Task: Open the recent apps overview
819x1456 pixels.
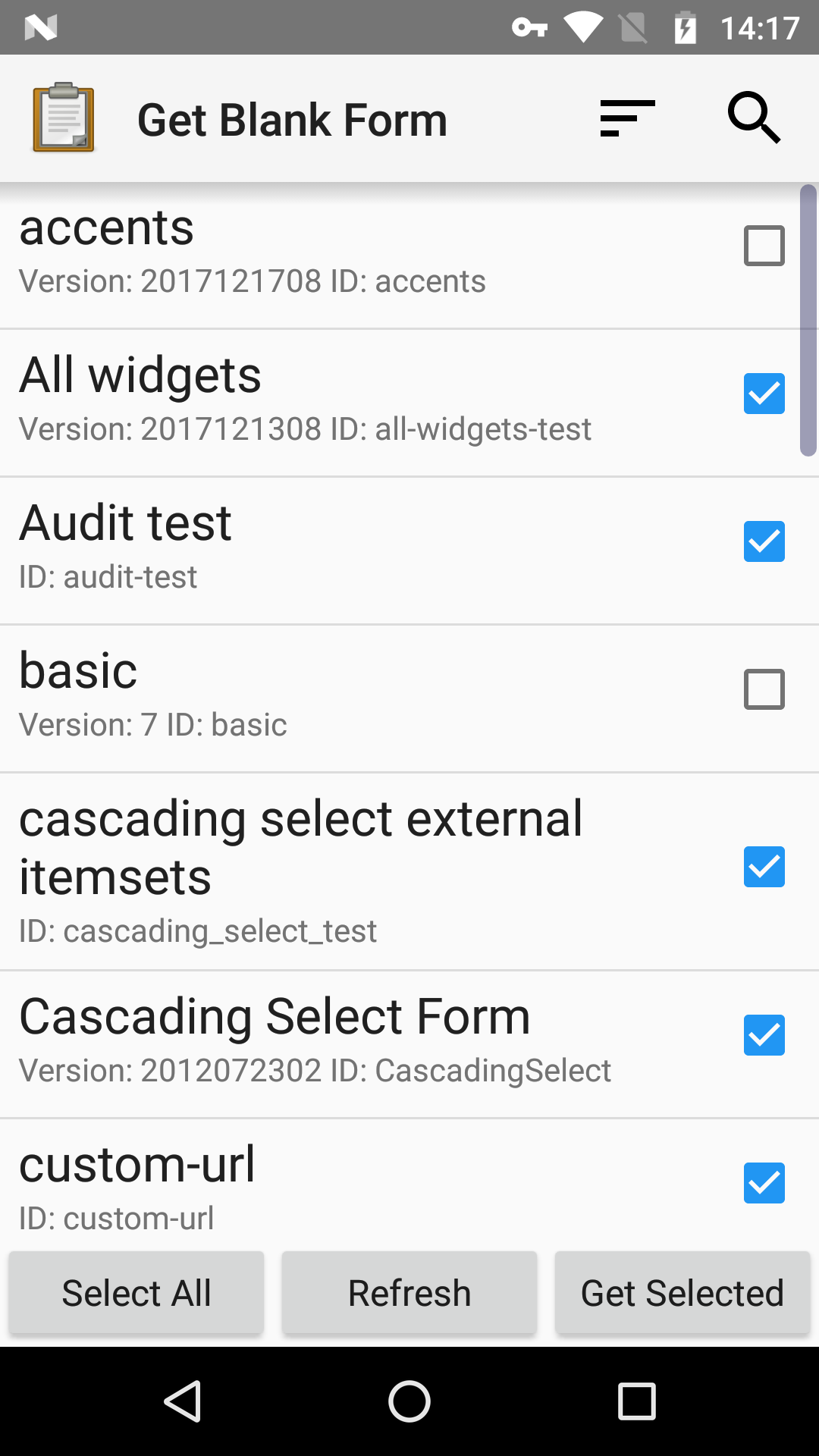Action: 636,1401
